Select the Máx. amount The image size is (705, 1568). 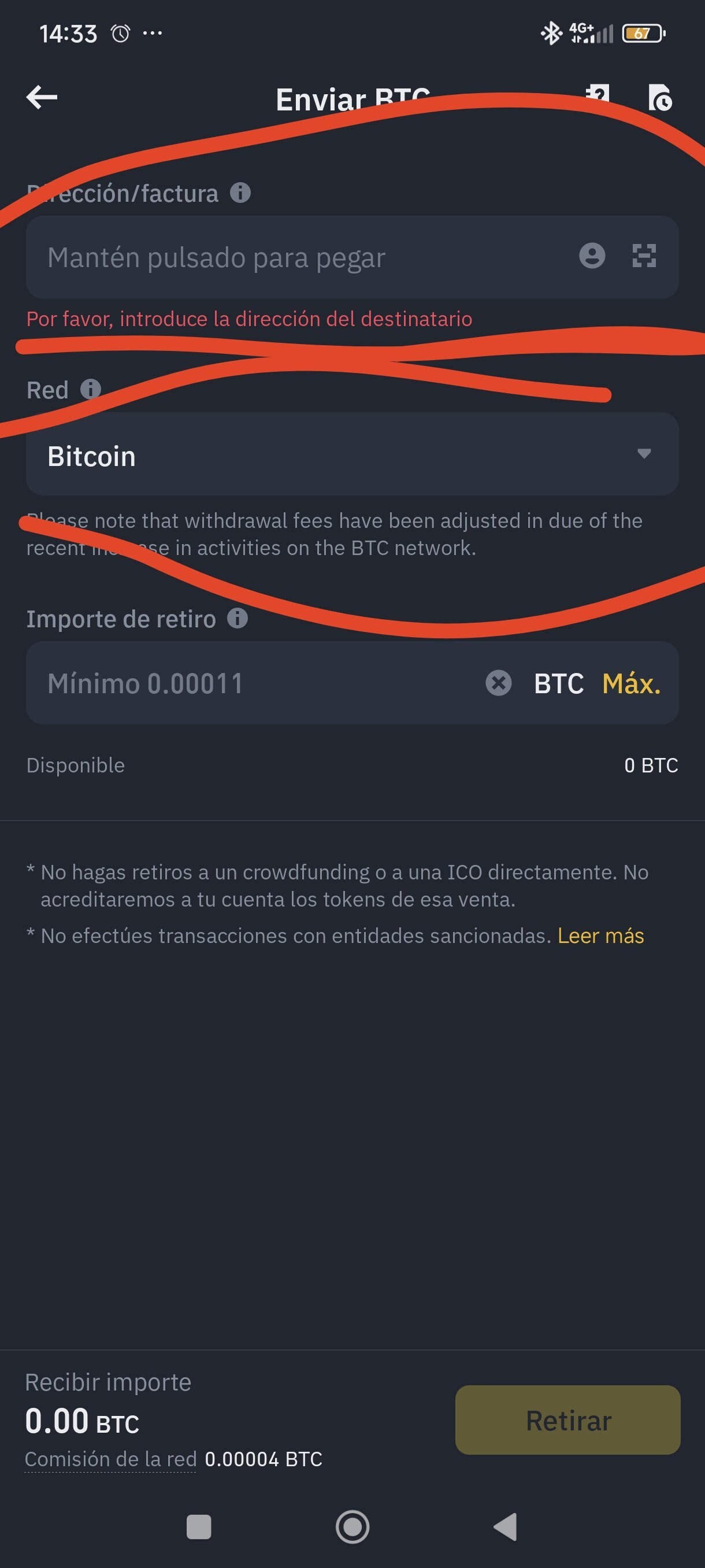[631, 683]
